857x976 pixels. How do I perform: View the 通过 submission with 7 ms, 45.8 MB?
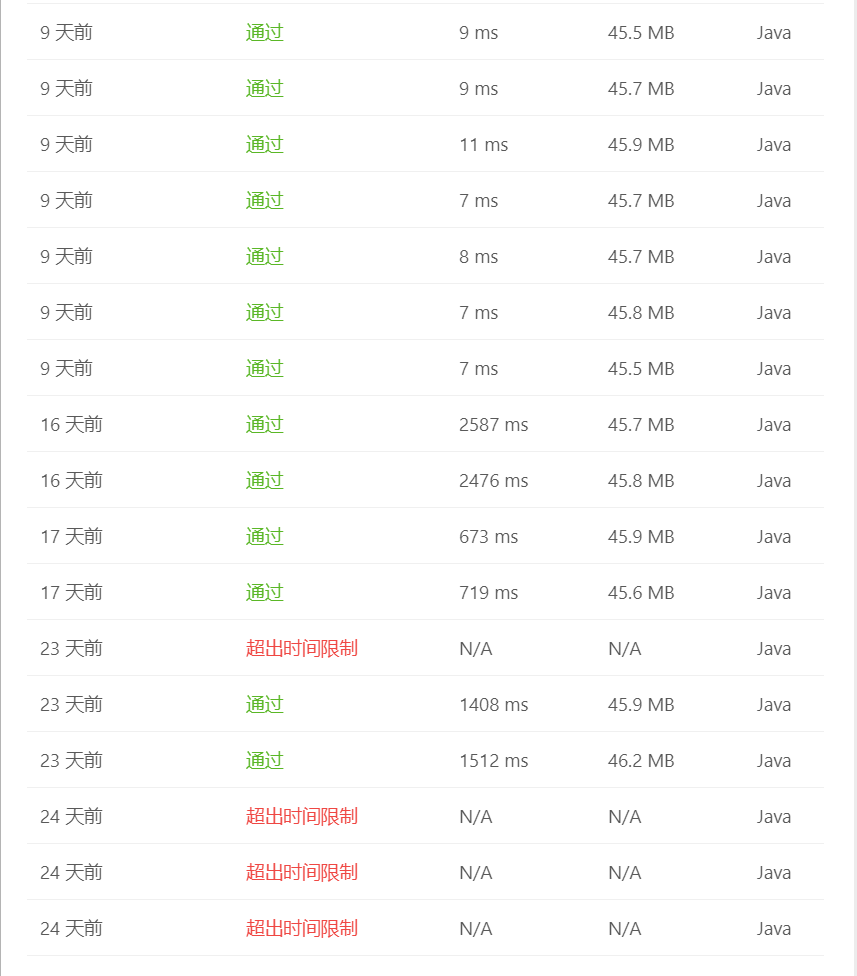[265, 312]
